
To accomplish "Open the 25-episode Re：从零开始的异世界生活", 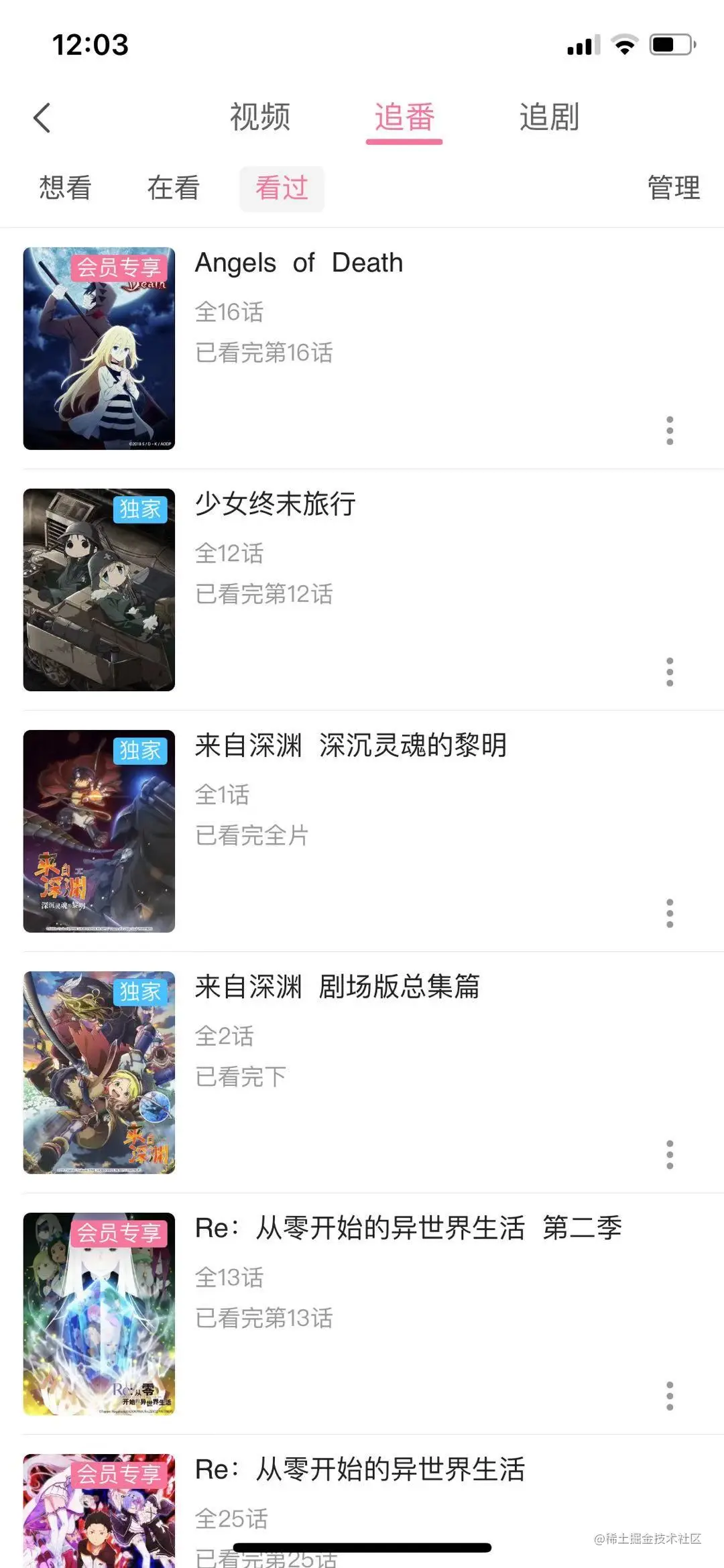I will 360,1469.
